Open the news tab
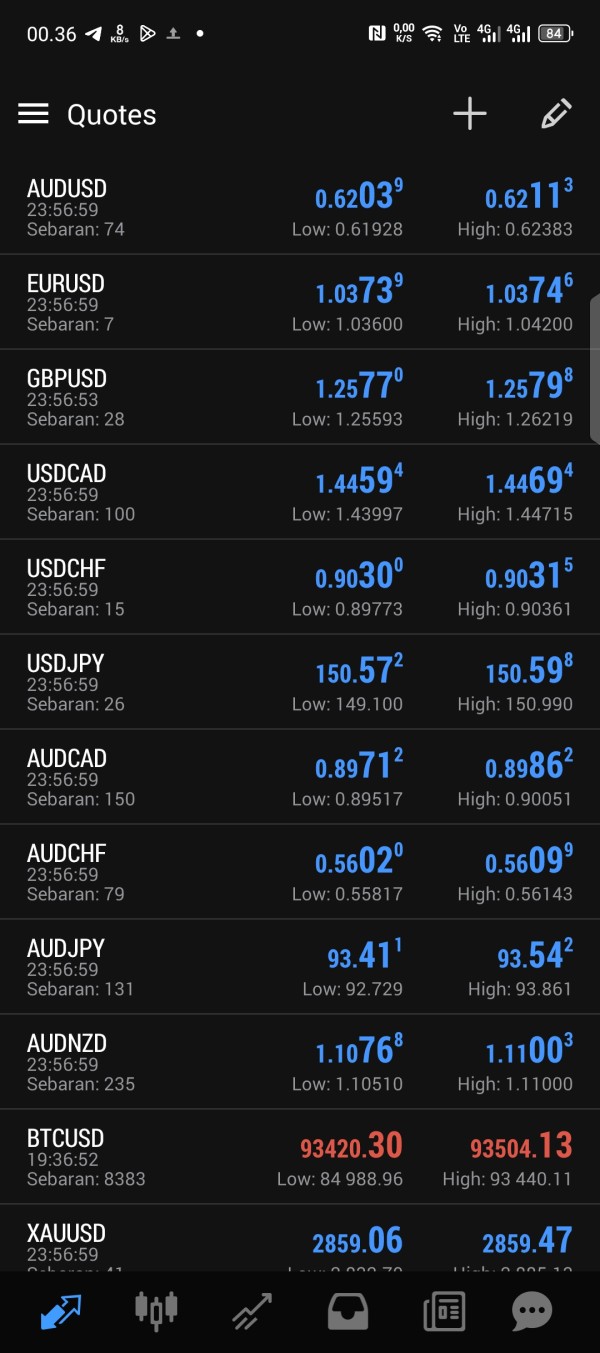 tap(444, 1311)
